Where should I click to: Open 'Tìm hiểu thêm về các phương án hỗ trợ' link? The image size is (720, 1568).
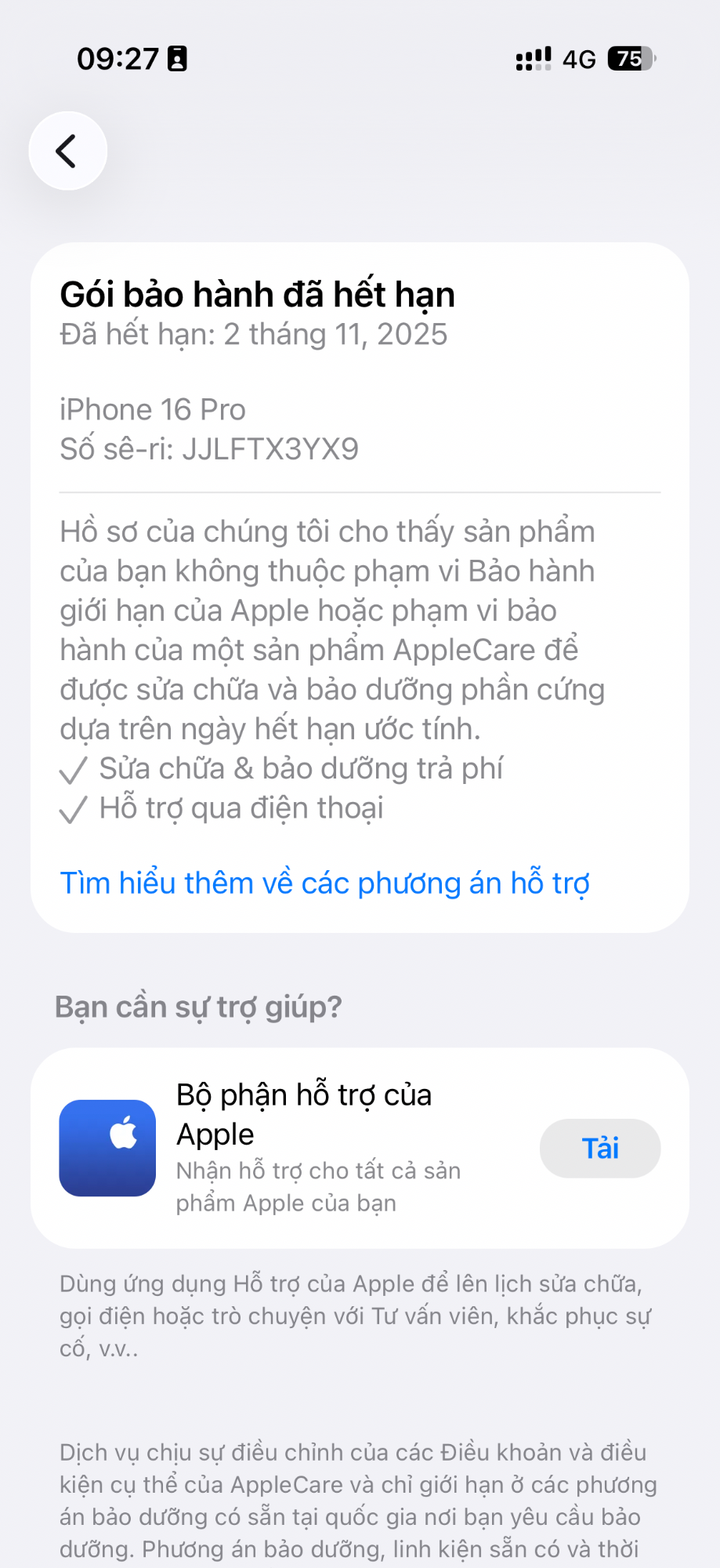pyautogui.click(x=324, y=883)
